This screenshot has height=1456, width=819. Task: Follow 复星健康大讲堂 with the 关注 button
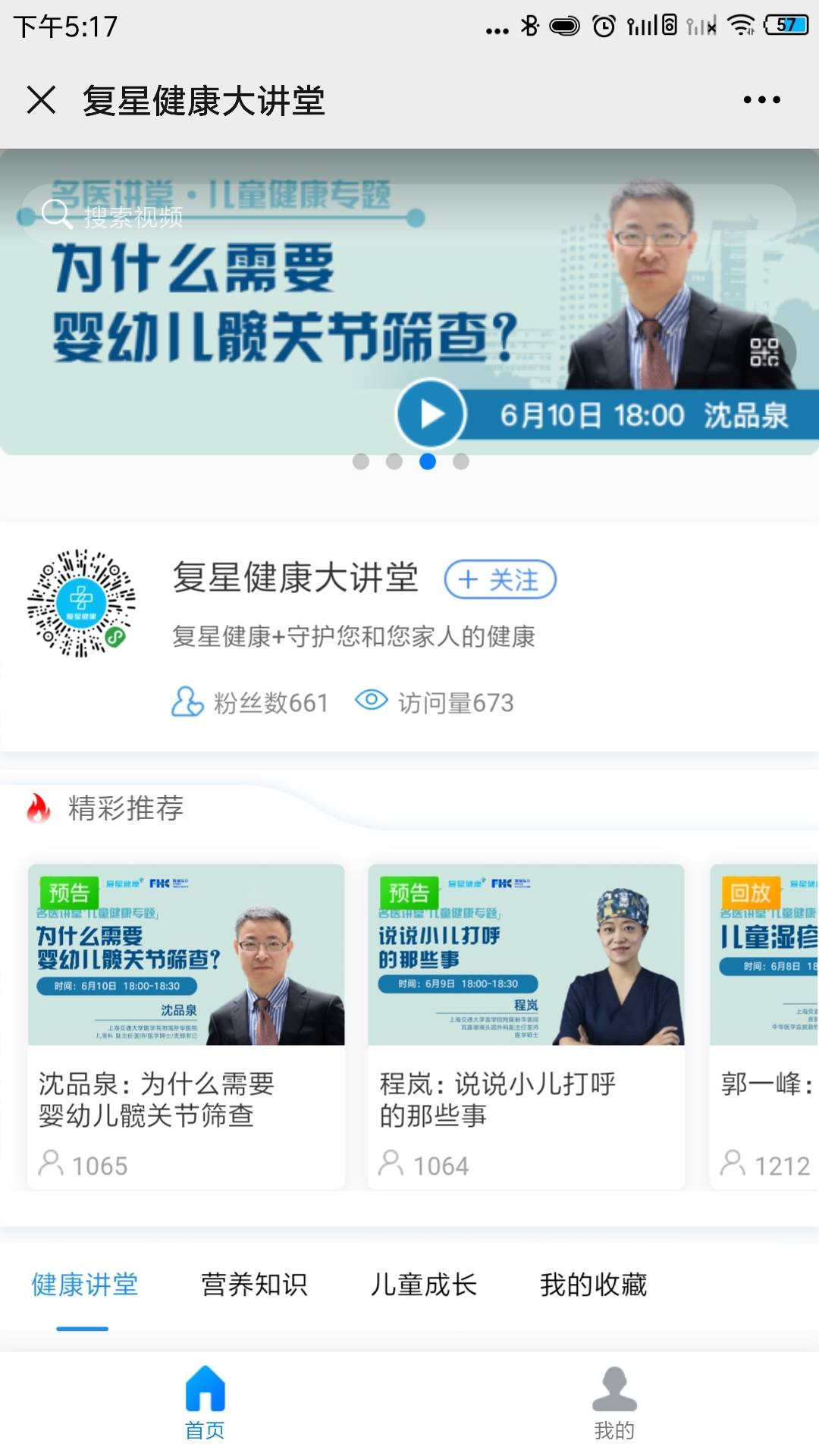(x=500, y=580)
